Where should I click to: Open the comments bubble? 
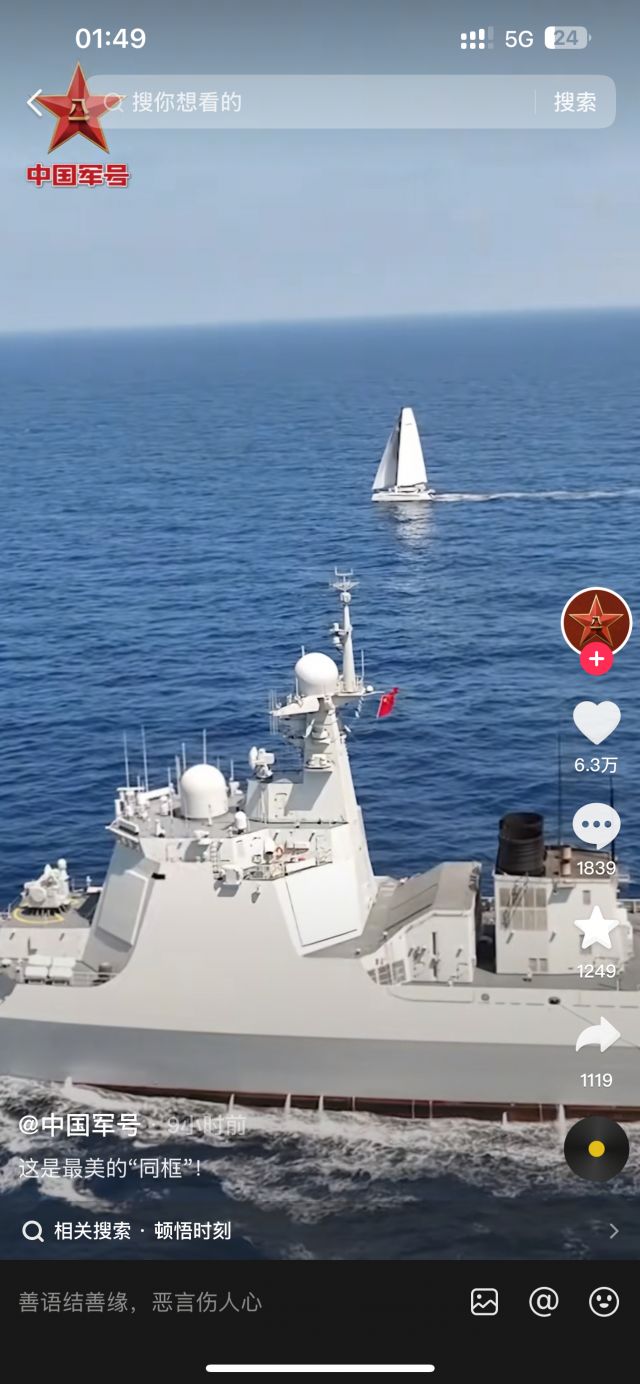click(x=596, y=826)
